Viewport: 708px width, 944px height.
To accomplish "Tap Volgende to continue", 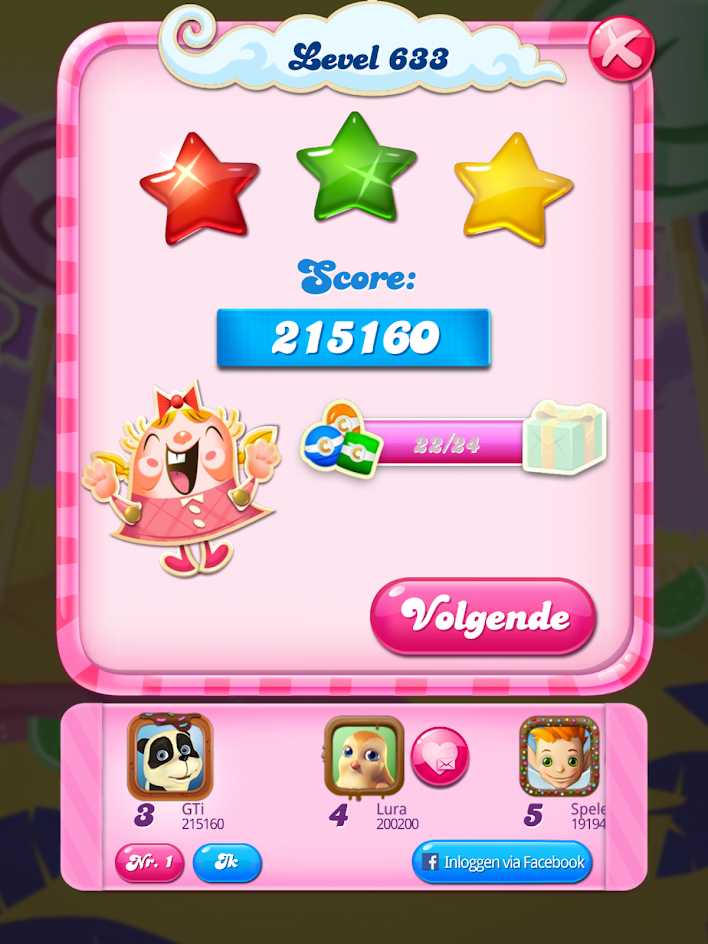I will click(x=483, y=616).
